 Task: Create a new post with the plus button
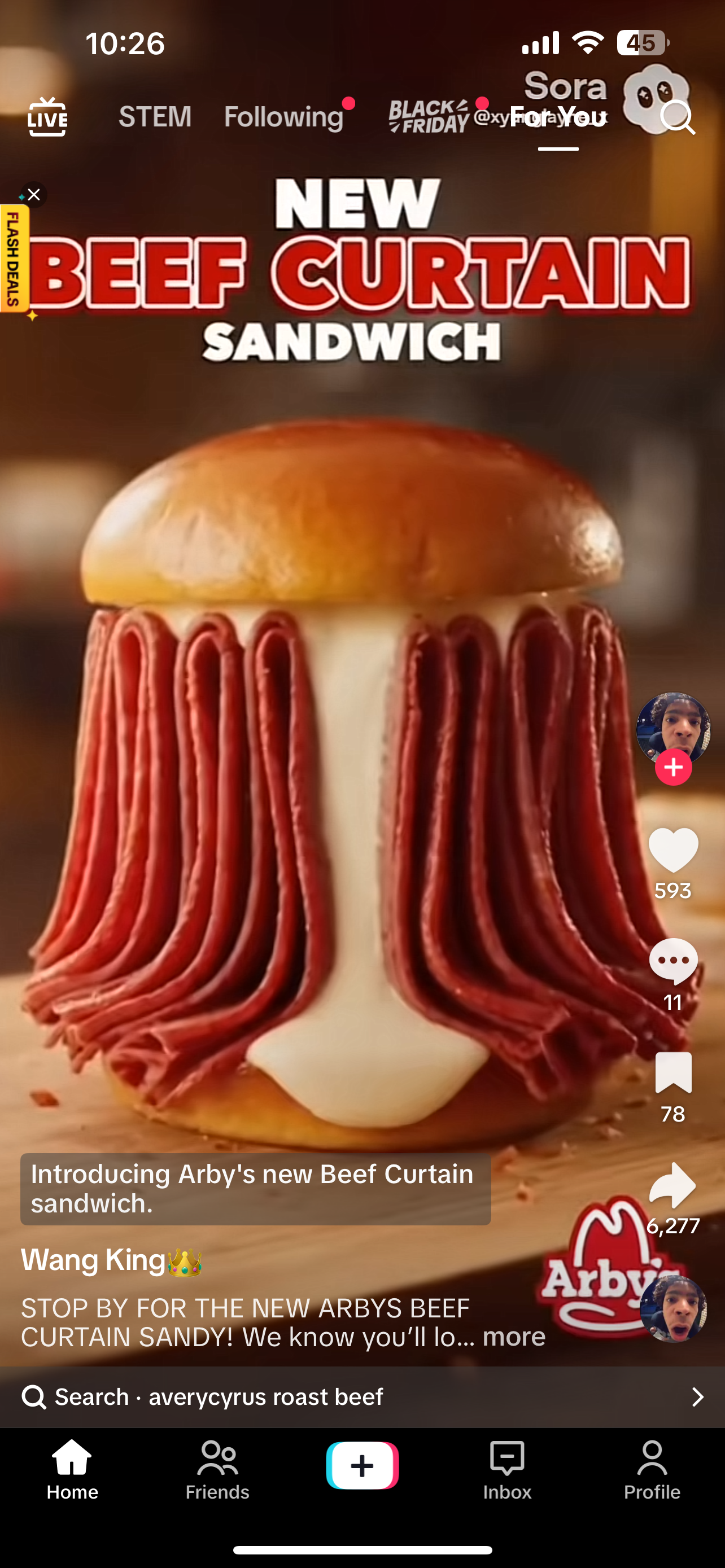(362, 1465)
